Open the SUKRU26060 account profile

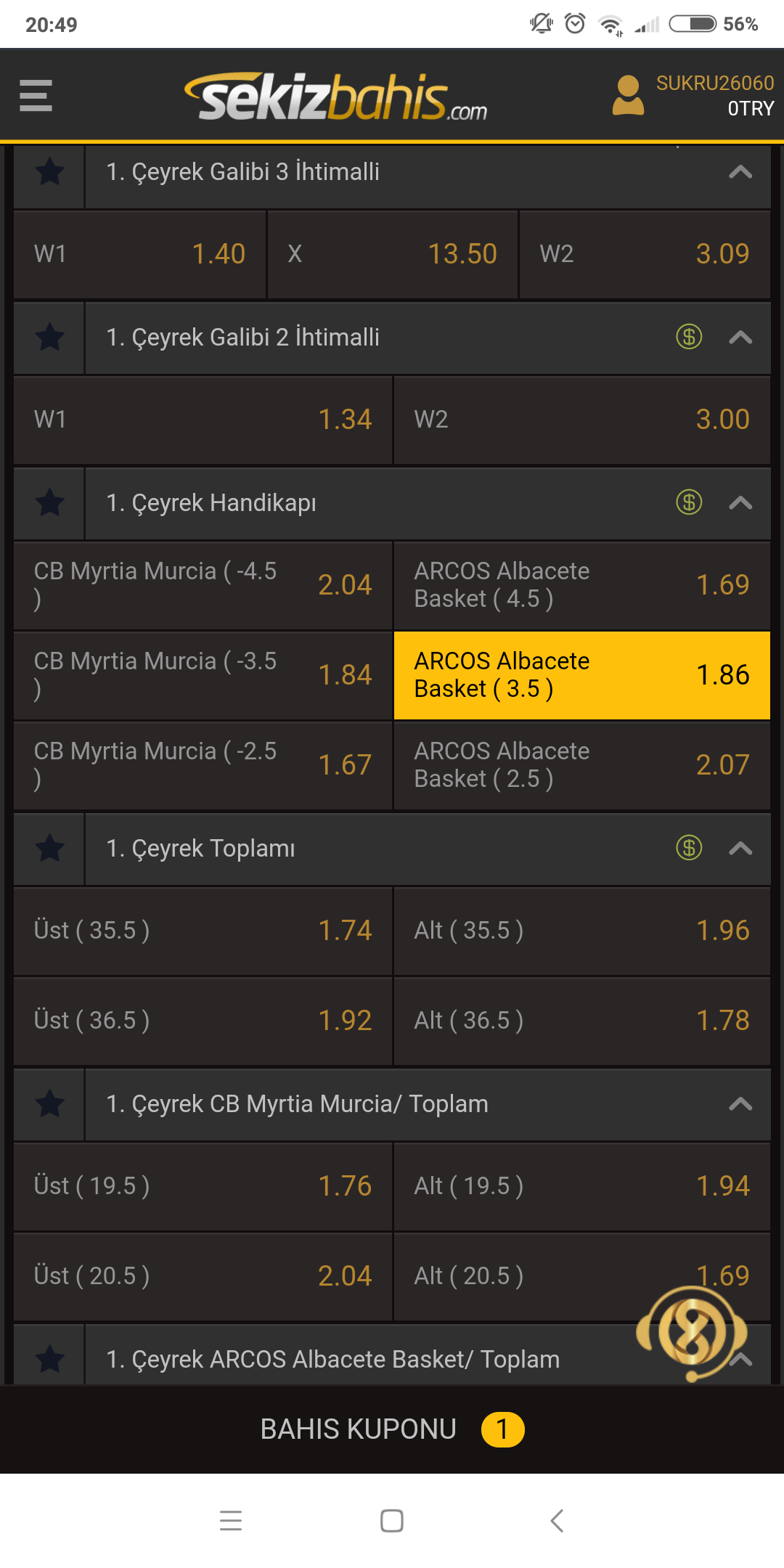pyautogui.click(x=693, y=95)
